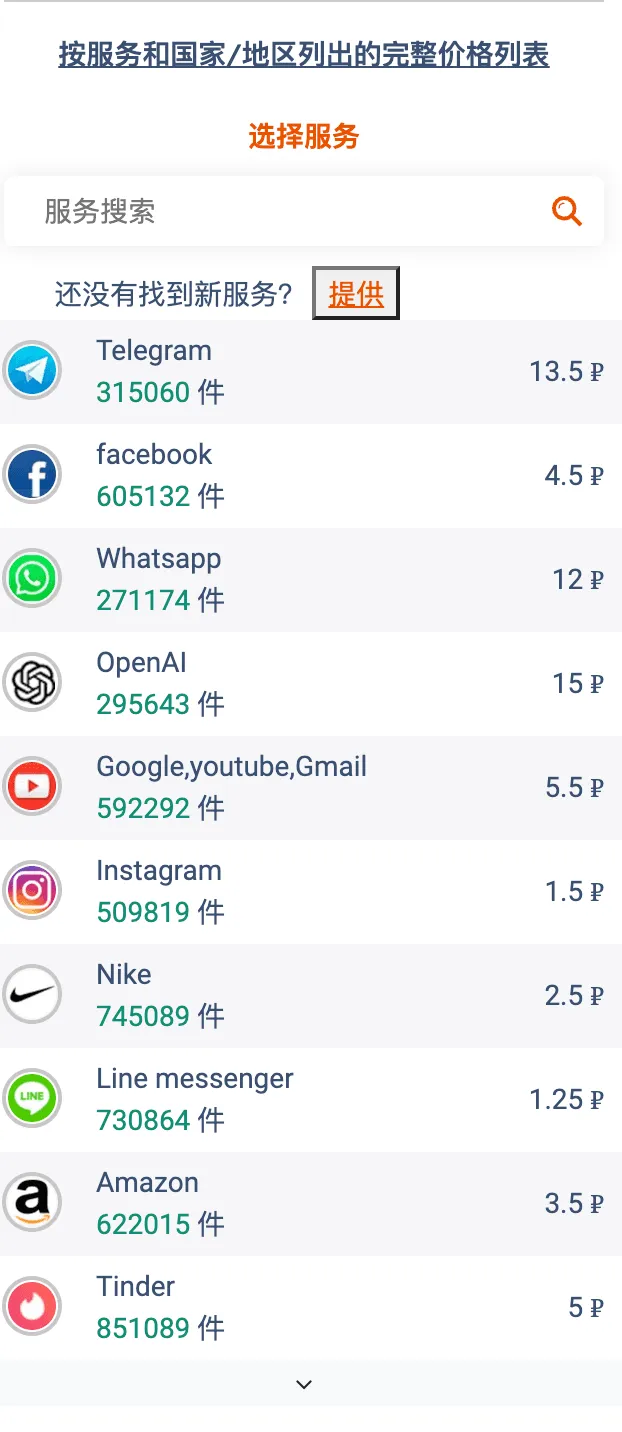Open the Line messenger service row
This screenshot has width=622, height=1432.
pos(310,1099)
